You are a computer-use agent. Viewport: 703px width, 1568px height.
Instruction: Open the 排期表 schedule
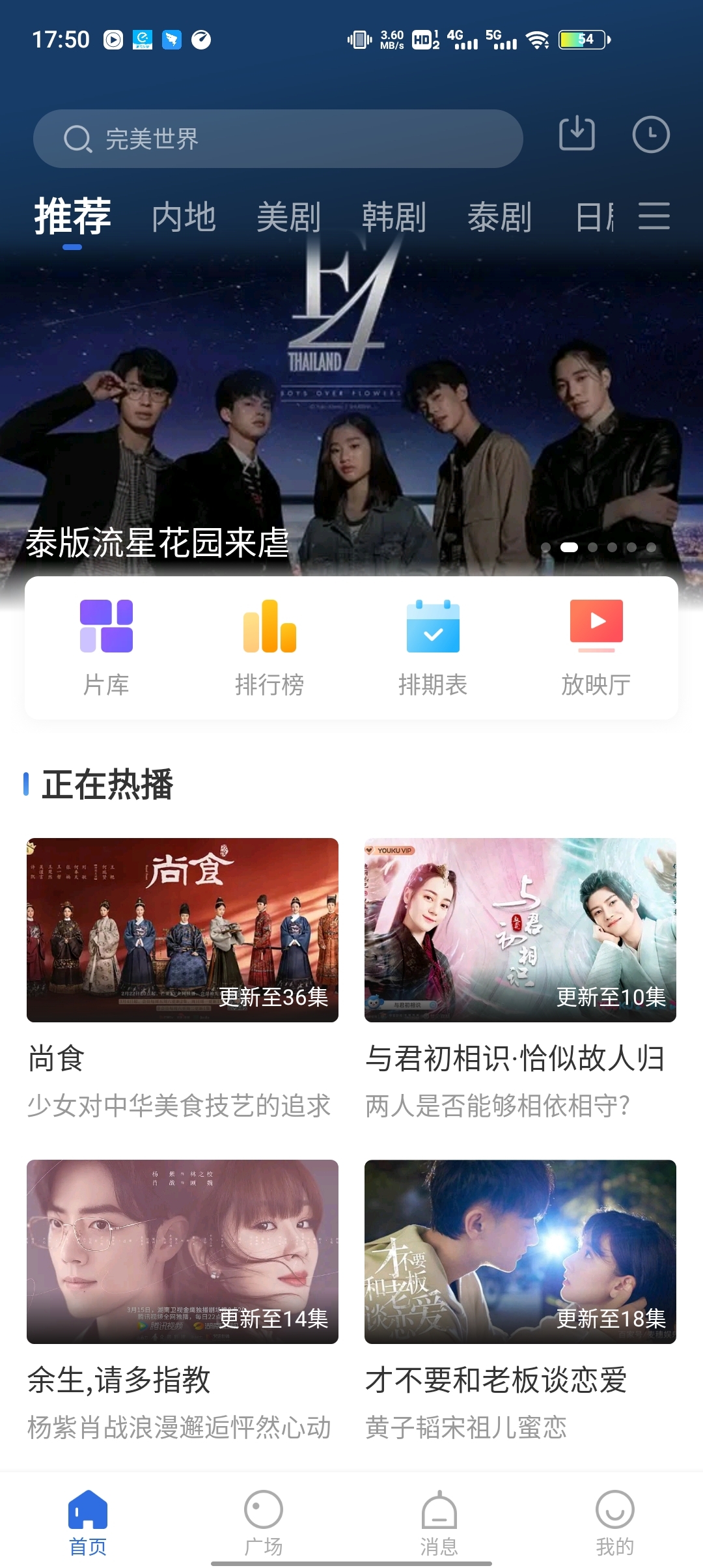433,646
